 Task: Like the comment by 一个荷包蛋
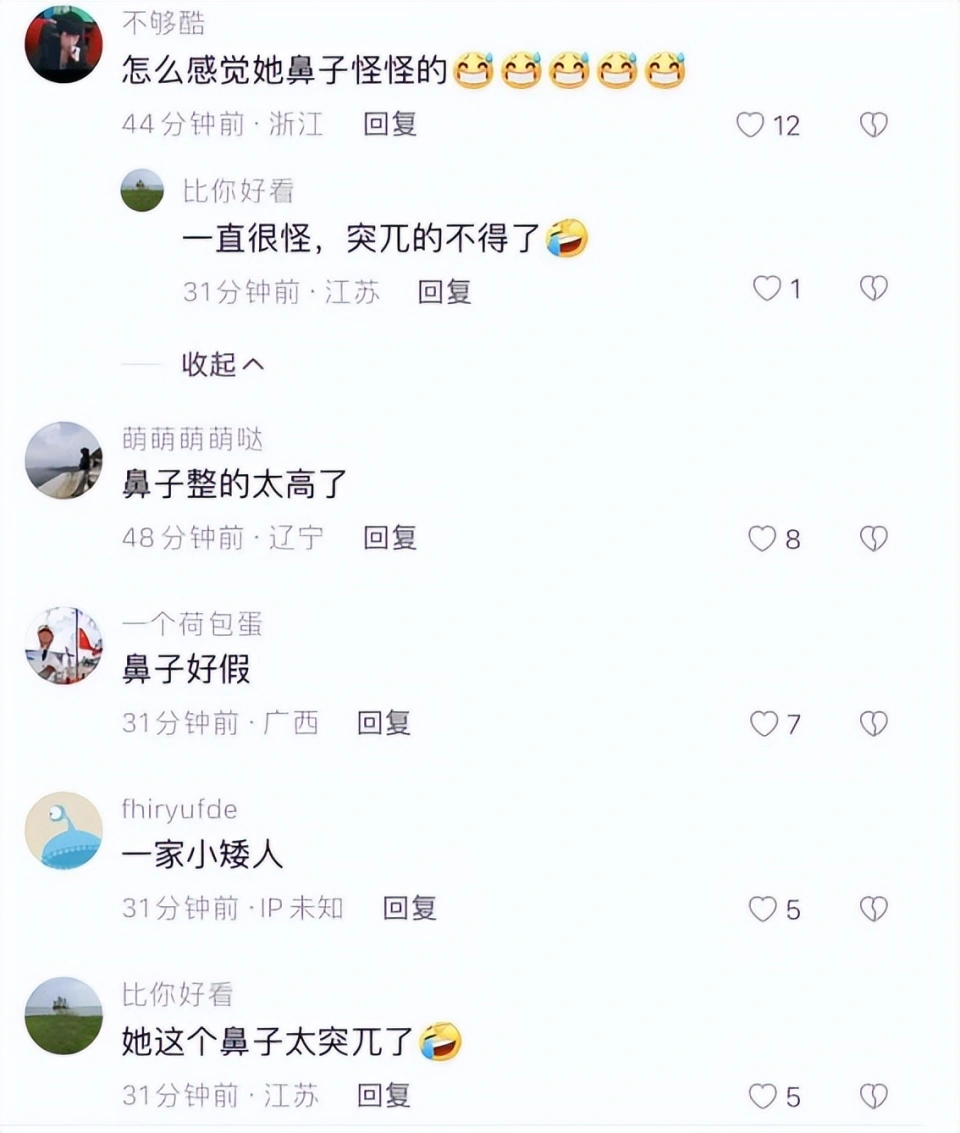[x=764, y=724]
